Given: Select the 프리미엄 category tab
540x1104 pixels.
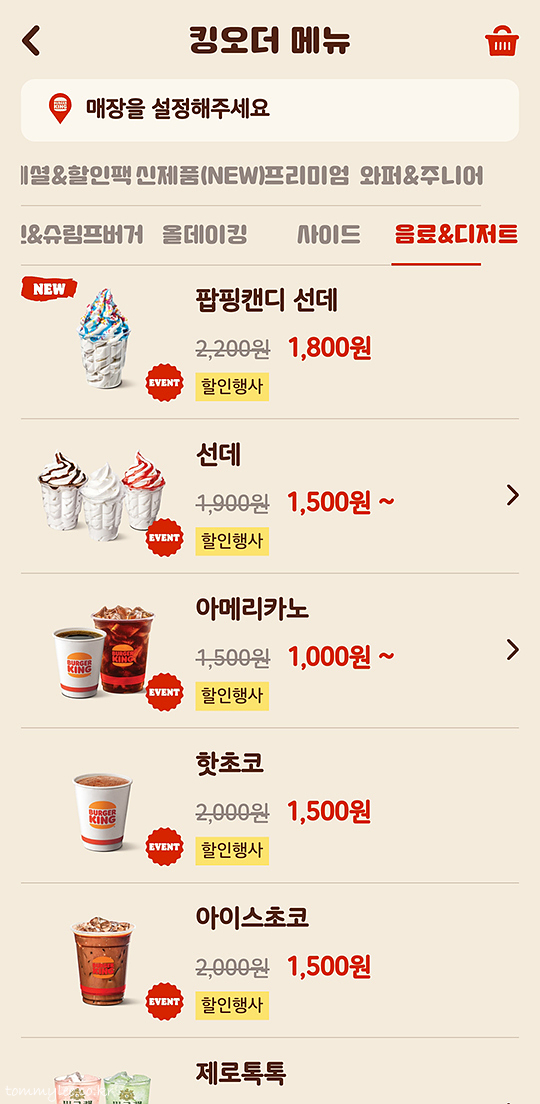Looking at the screenshot, I should pyautogui.click(x=306, y=175).
